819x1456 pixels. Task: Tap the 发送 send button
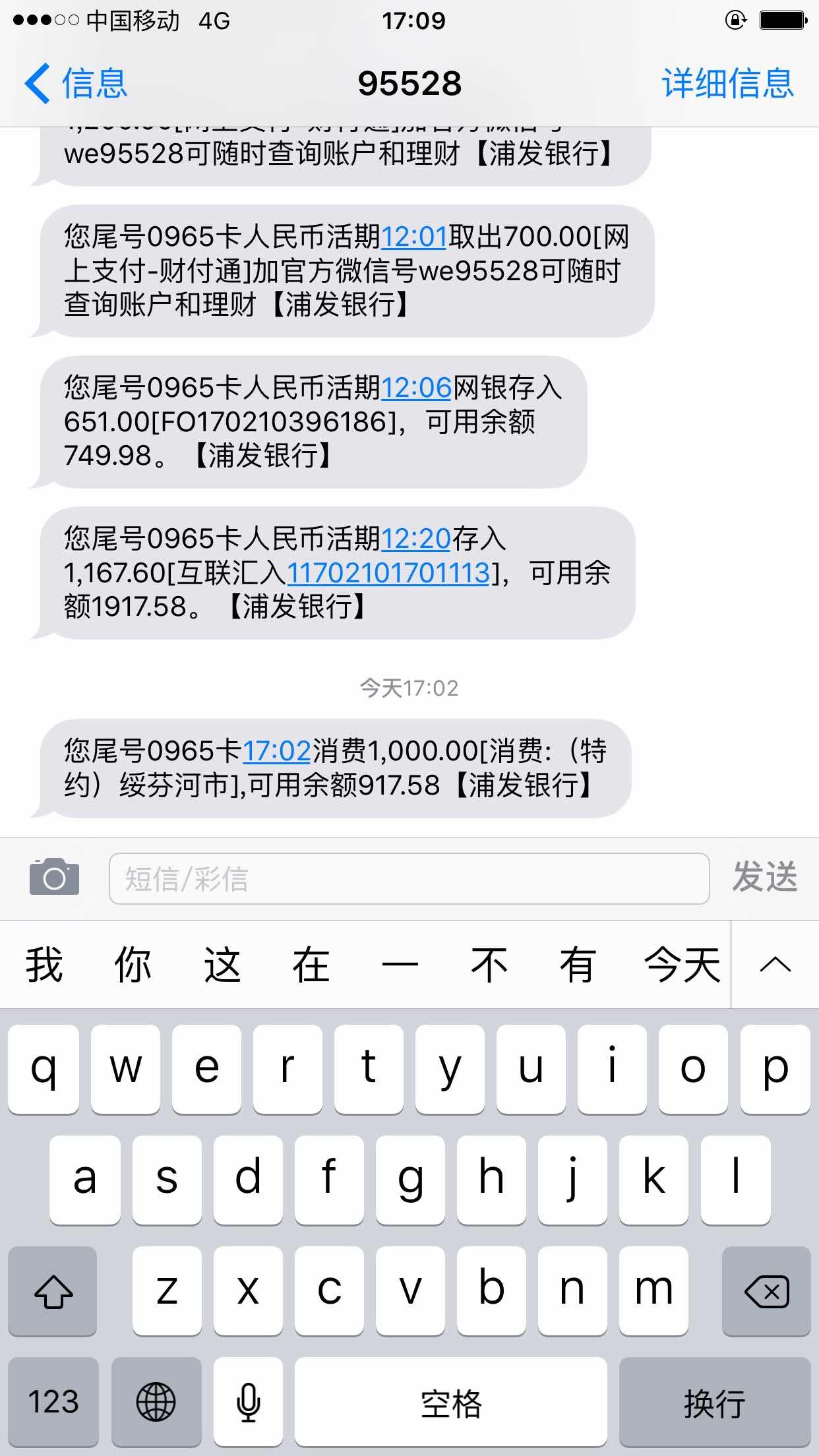click(765, 877)
